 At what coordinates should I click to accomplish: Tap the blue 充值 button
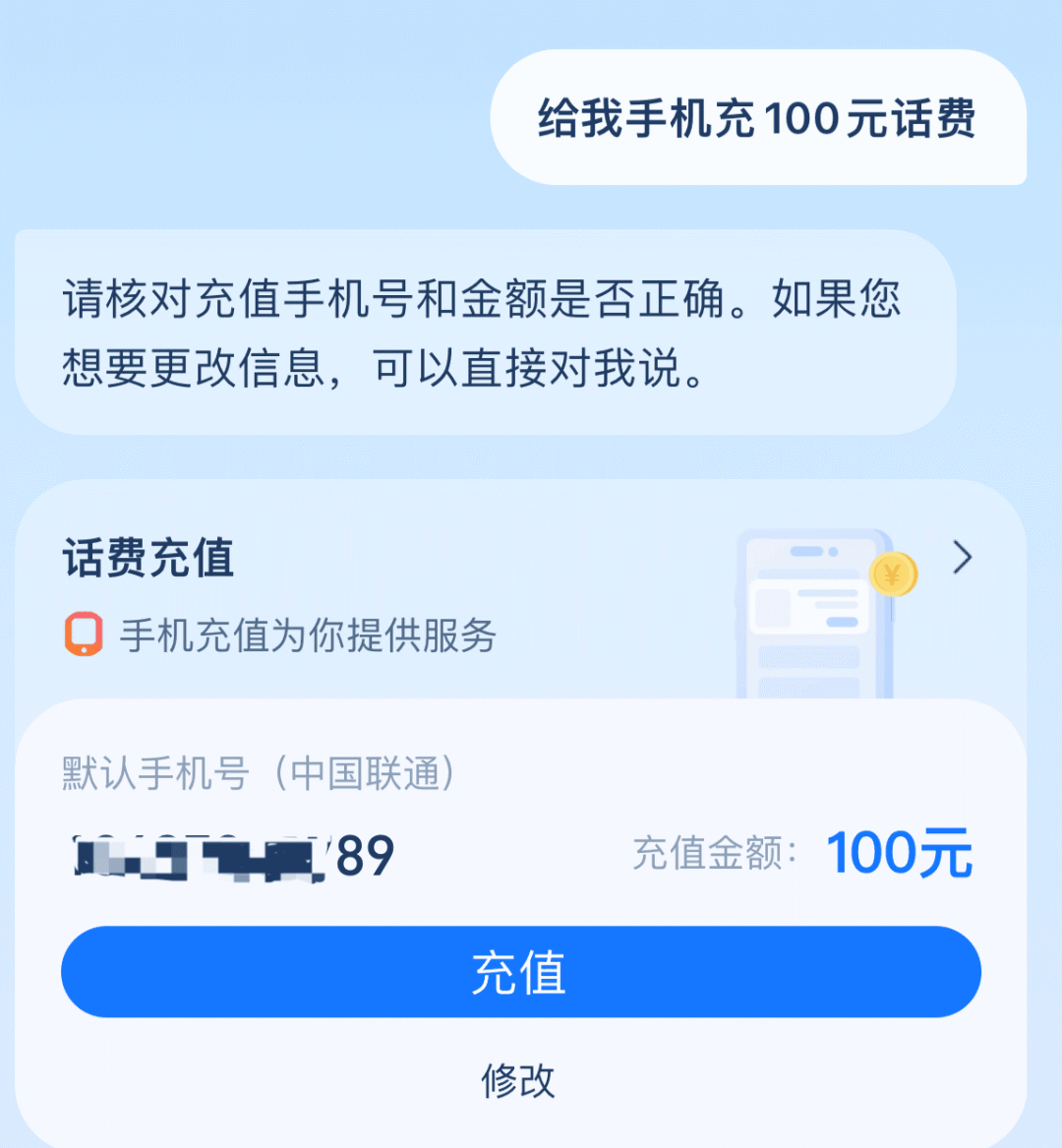tap(520, 972)
